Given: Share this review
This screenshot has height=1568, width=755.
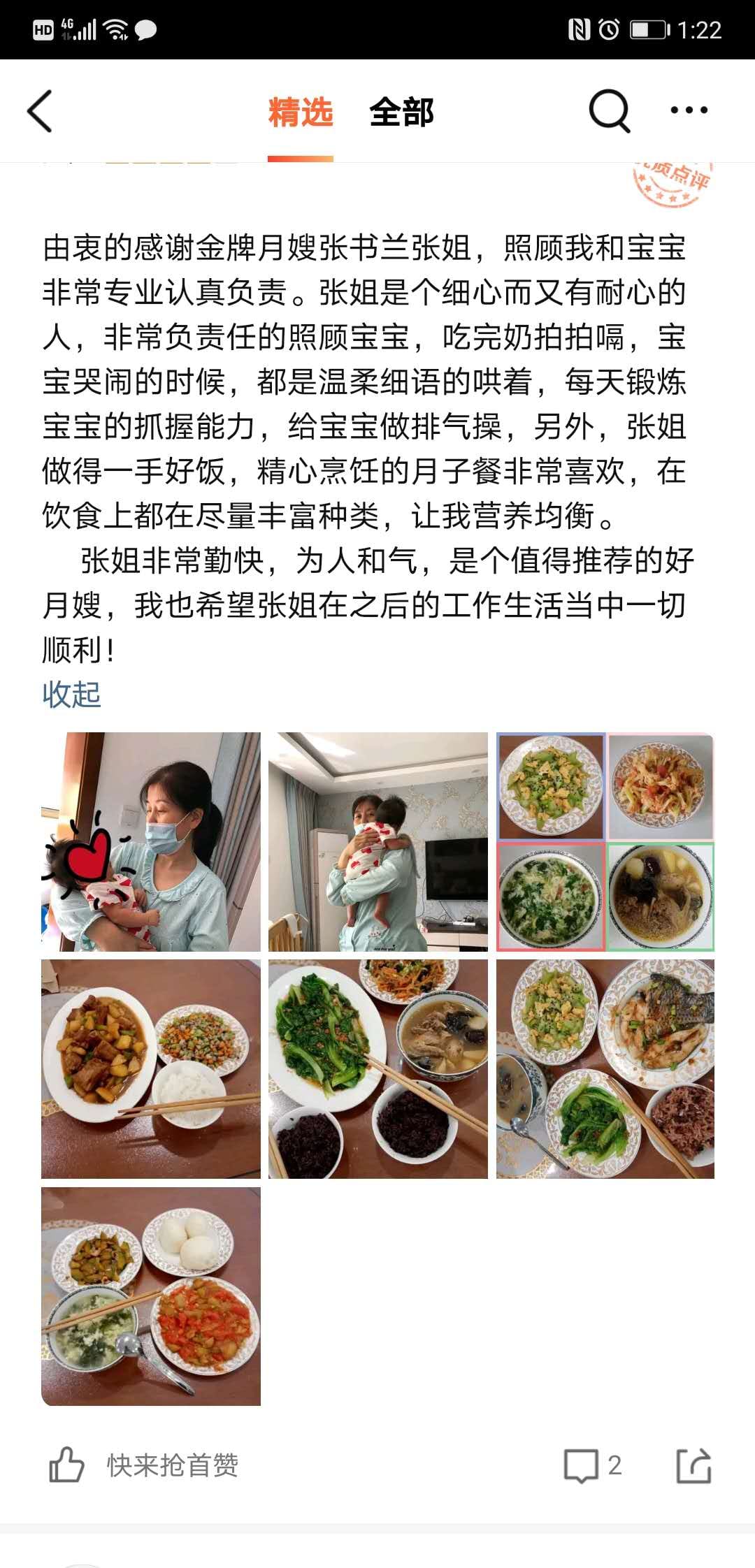Looking at the screenshot, I should tap(693, 1465).
